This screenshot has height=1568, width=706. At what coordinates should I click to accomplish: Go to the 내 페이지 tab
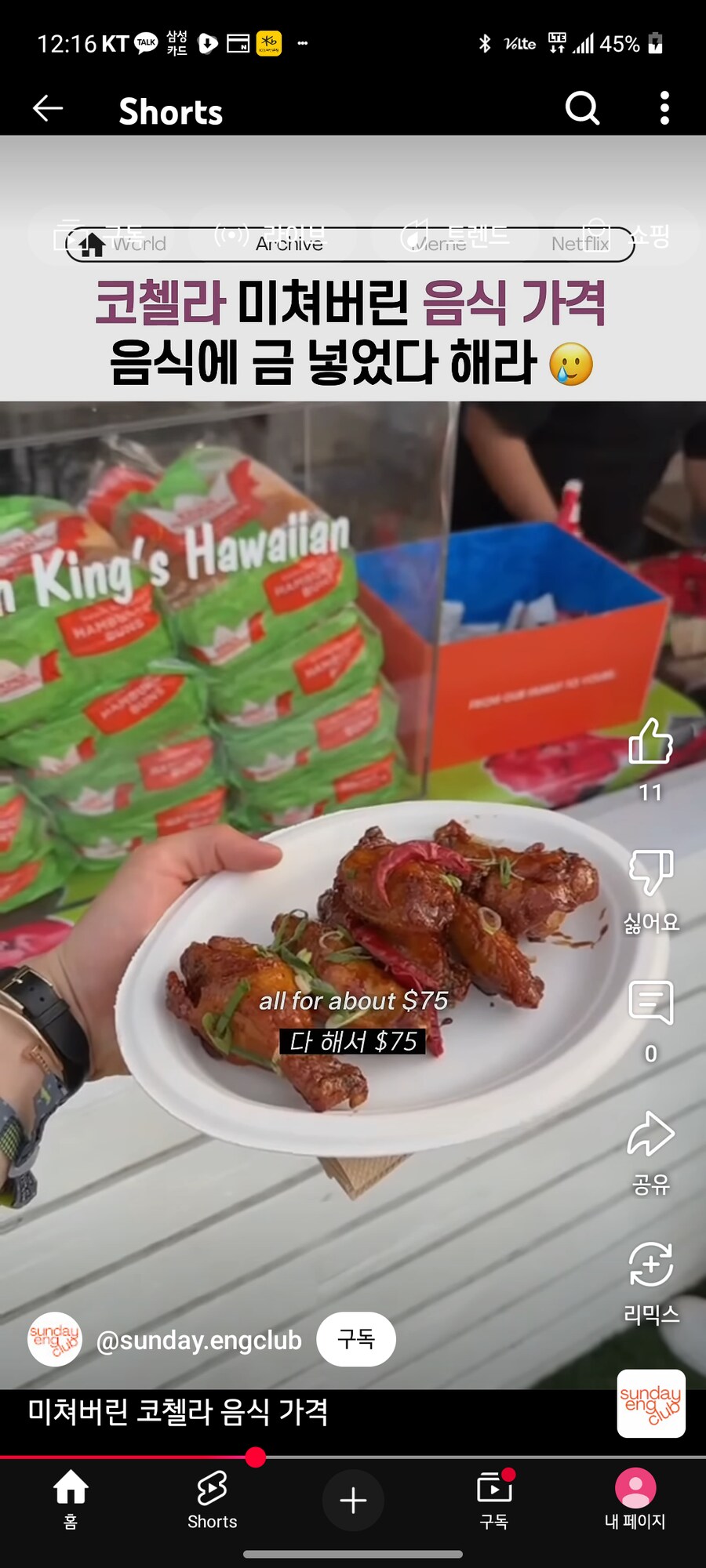point(635,1499)
